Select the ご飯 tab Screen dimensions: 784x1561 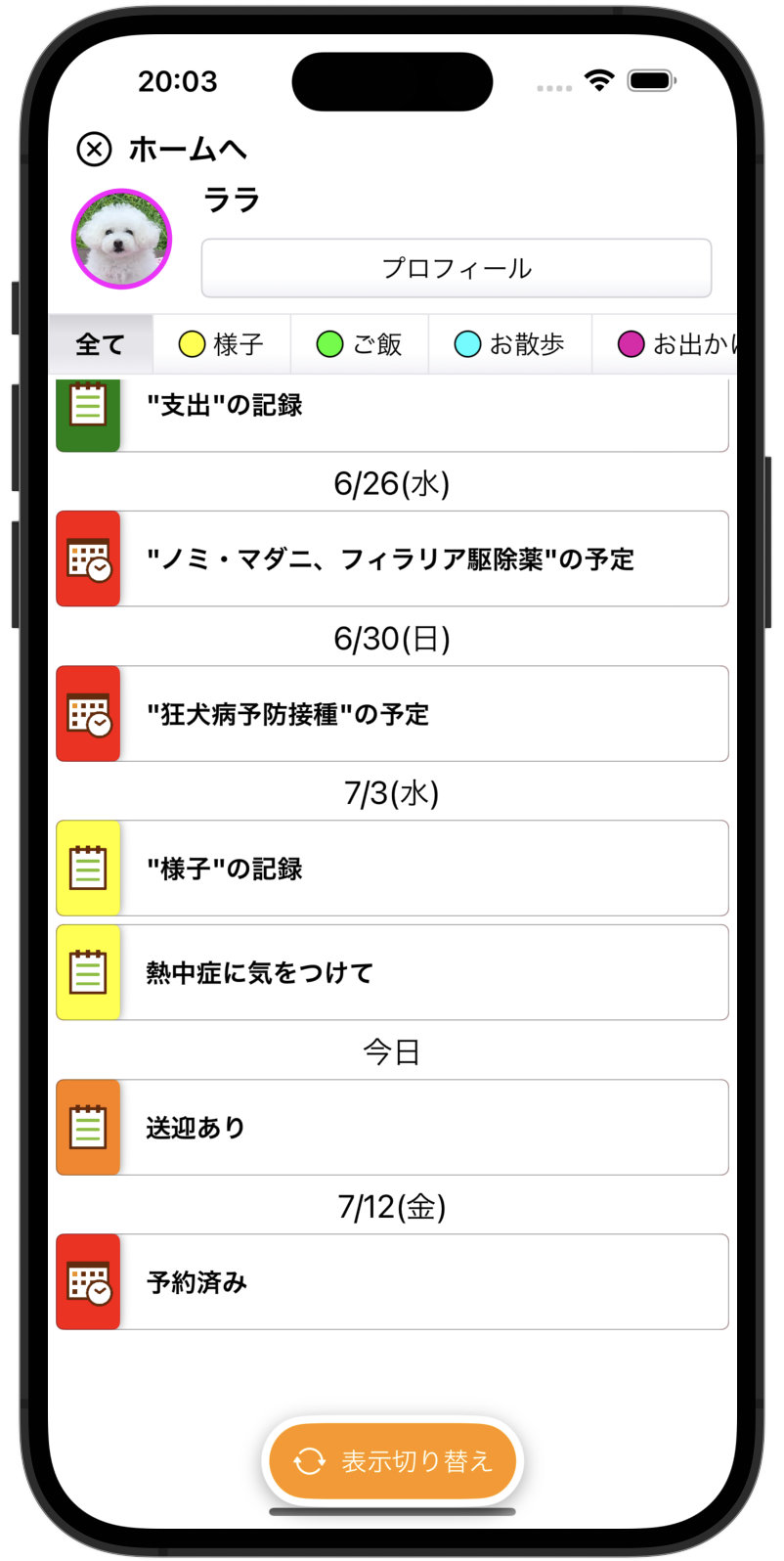[x=360, y=344]
